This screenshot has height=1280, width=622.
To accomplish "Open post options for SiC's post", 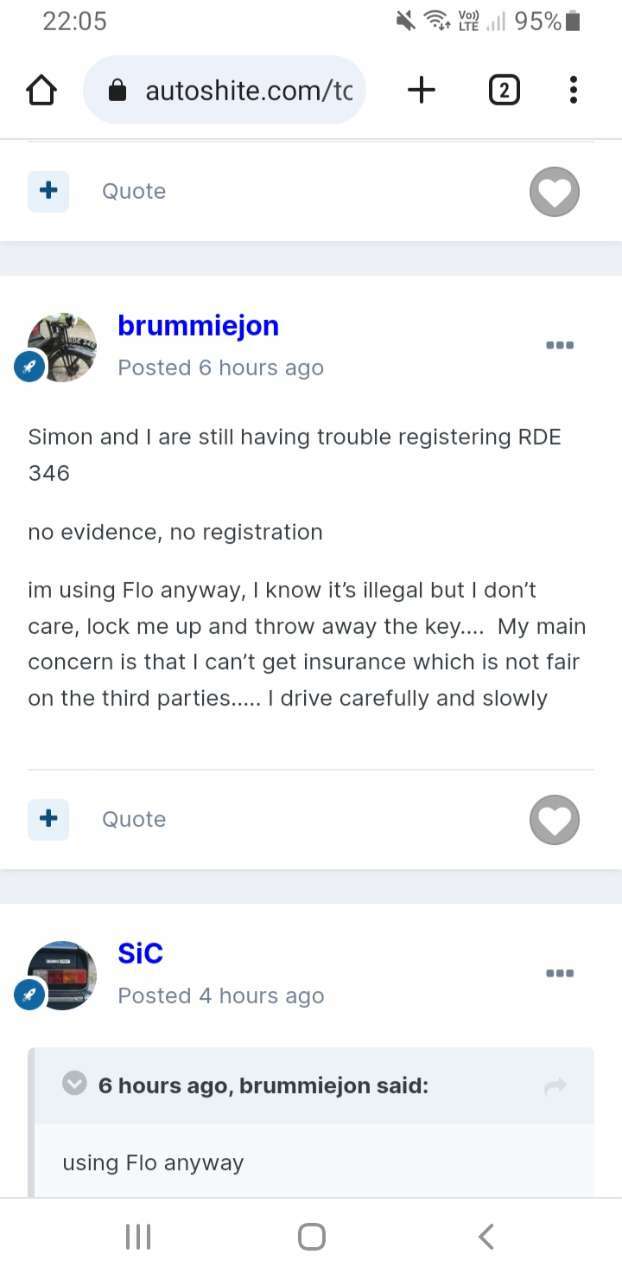I will pyautogui.click(x=560, y=973).
